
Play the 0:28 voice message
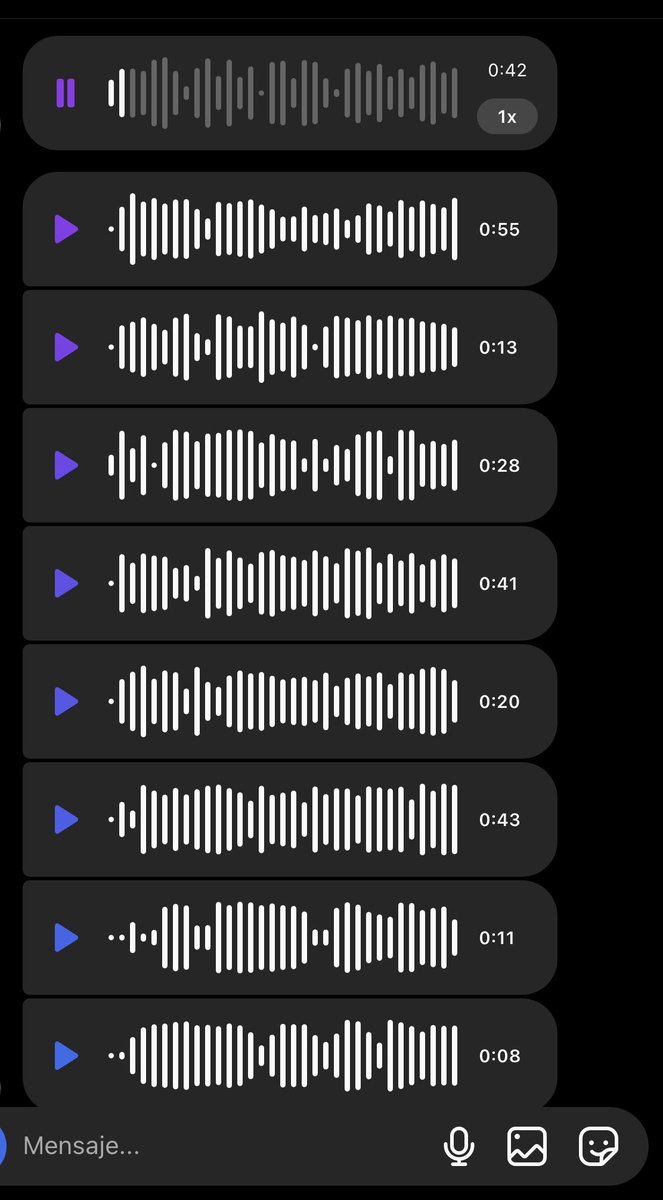pyautogui.click(x=66, y=465)
